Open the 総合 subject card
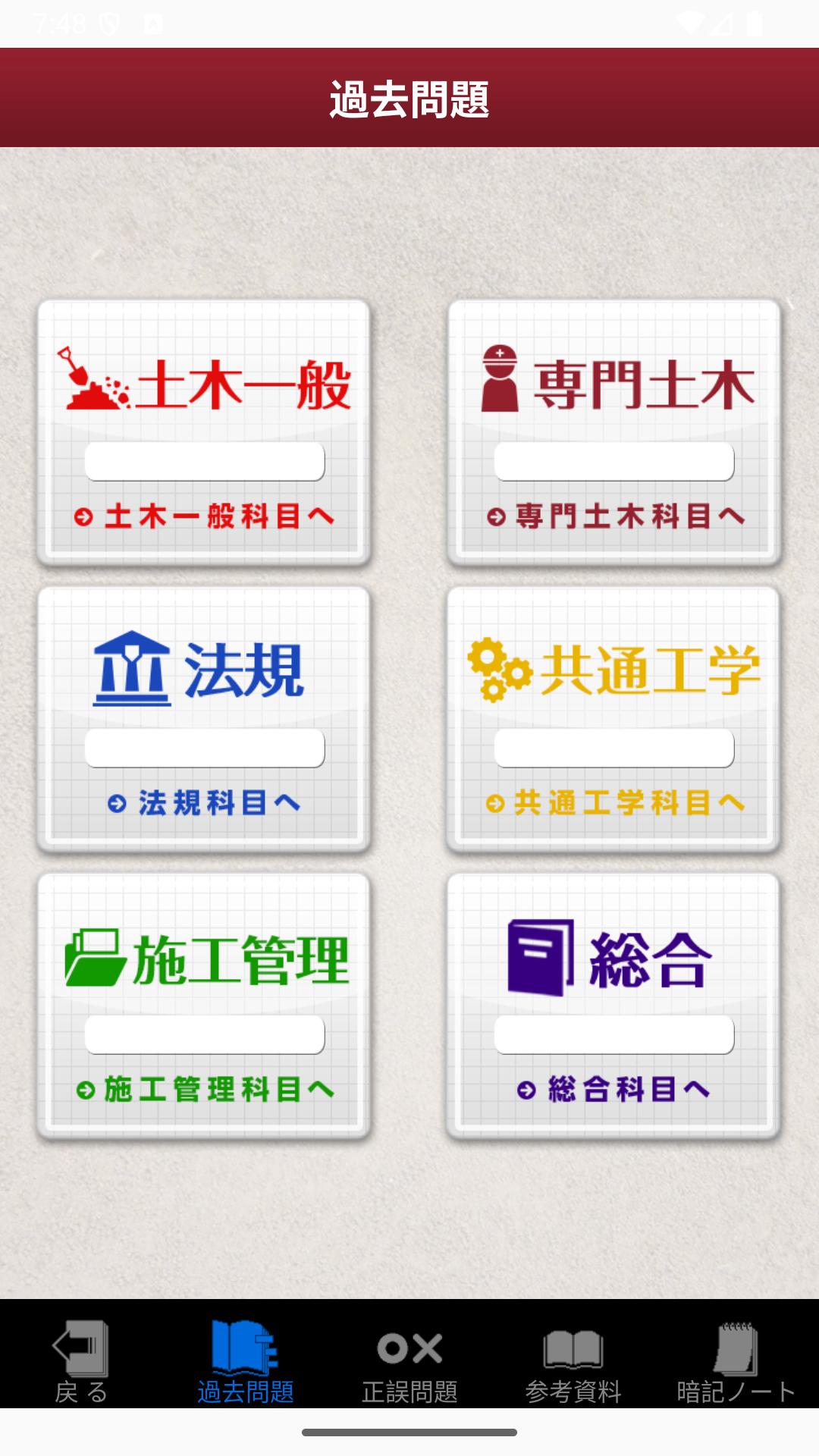 click(x=613, y=1005)
